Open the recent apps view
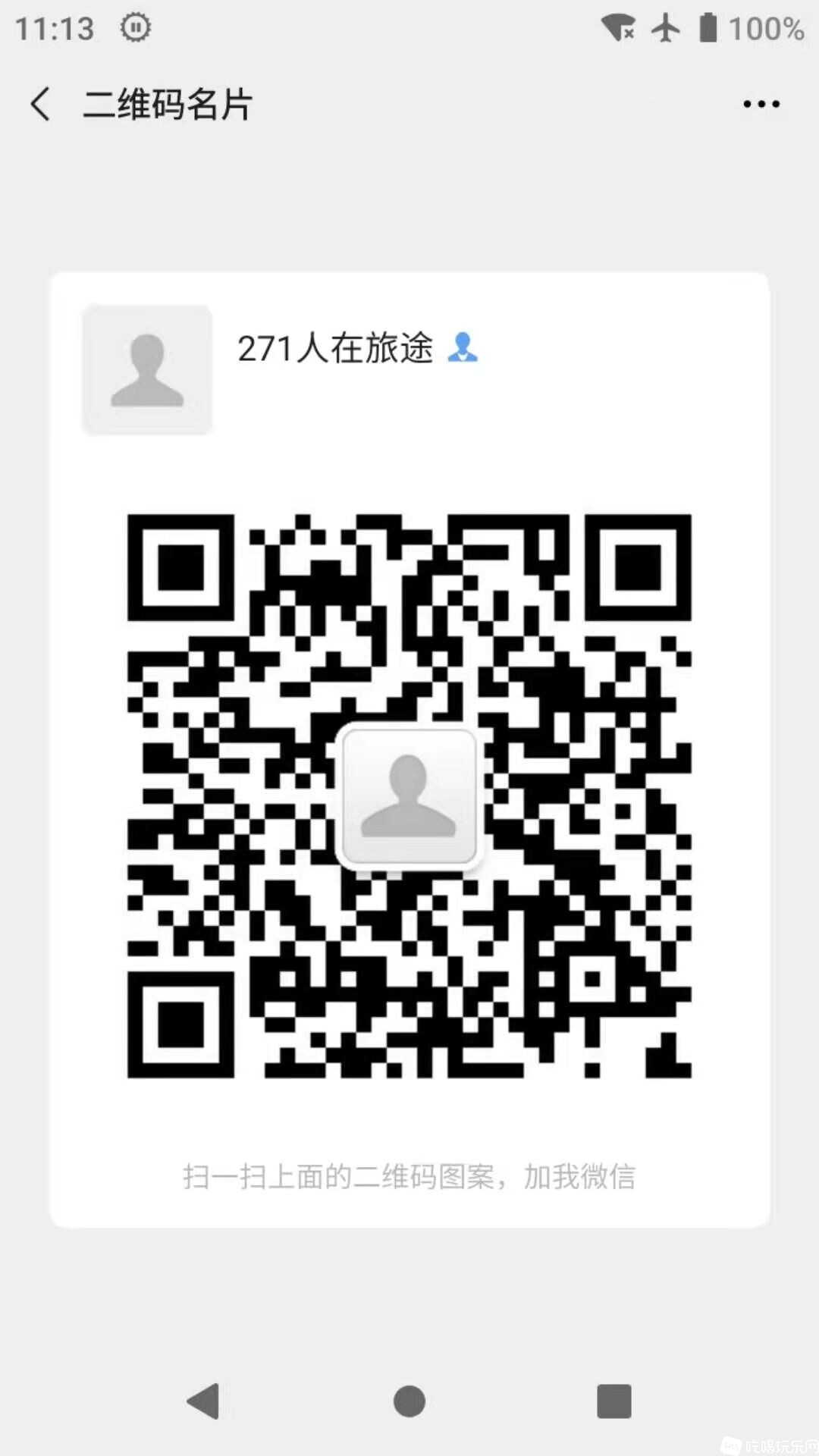The image size is (819, 1456). point(613,1401)
